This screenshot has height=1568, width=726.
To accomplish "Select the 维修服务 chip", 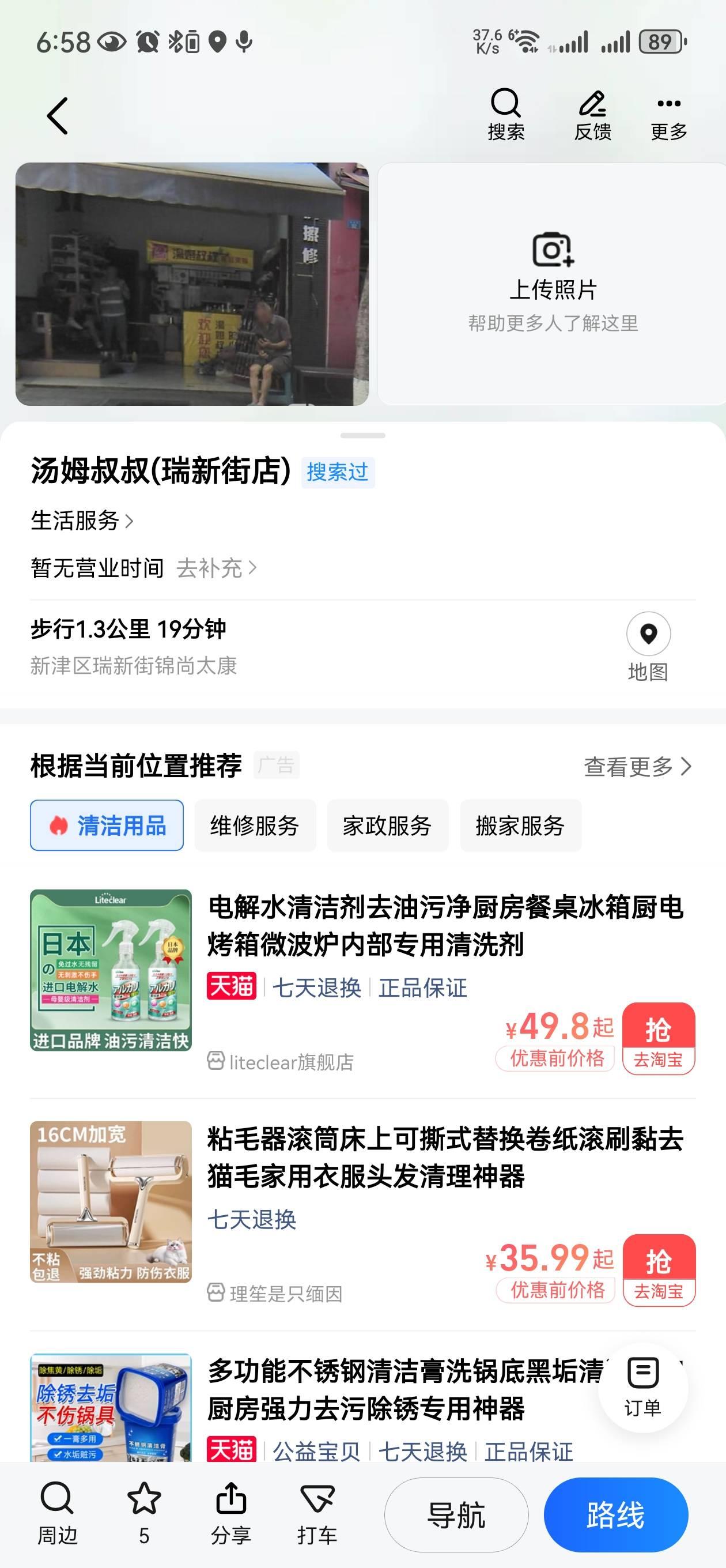I will 255,826.
